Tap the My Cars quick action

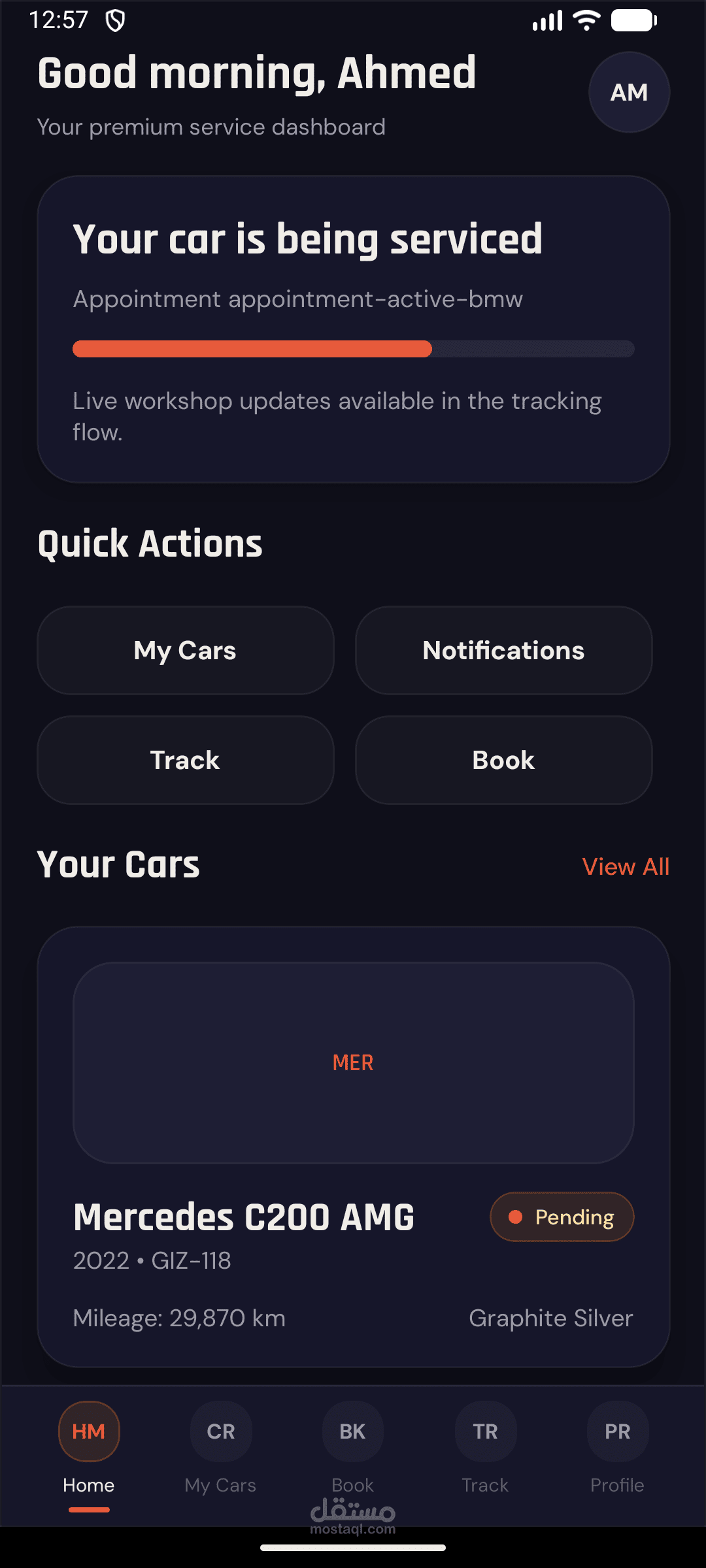[x=185, y=650]
